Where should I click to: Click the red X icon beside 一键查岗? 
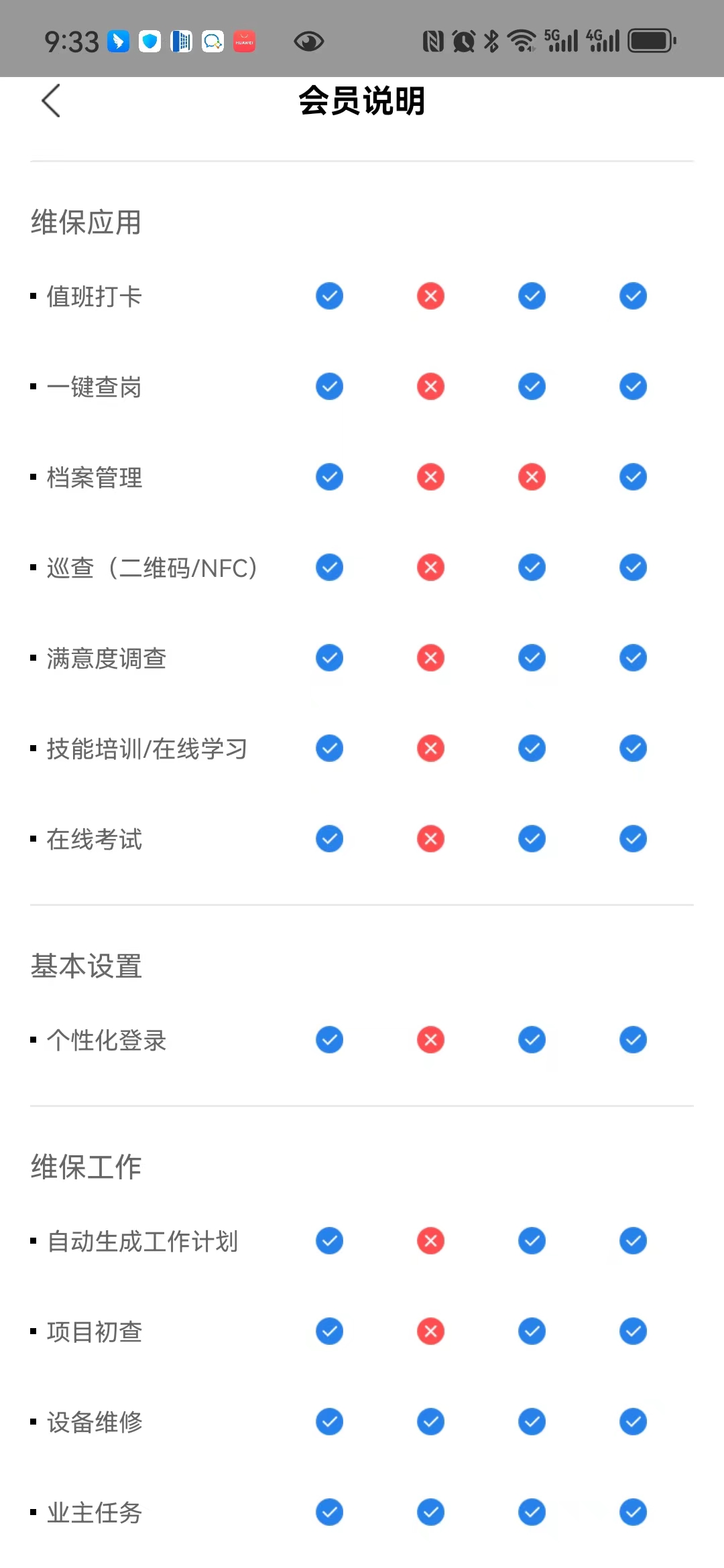430,386
